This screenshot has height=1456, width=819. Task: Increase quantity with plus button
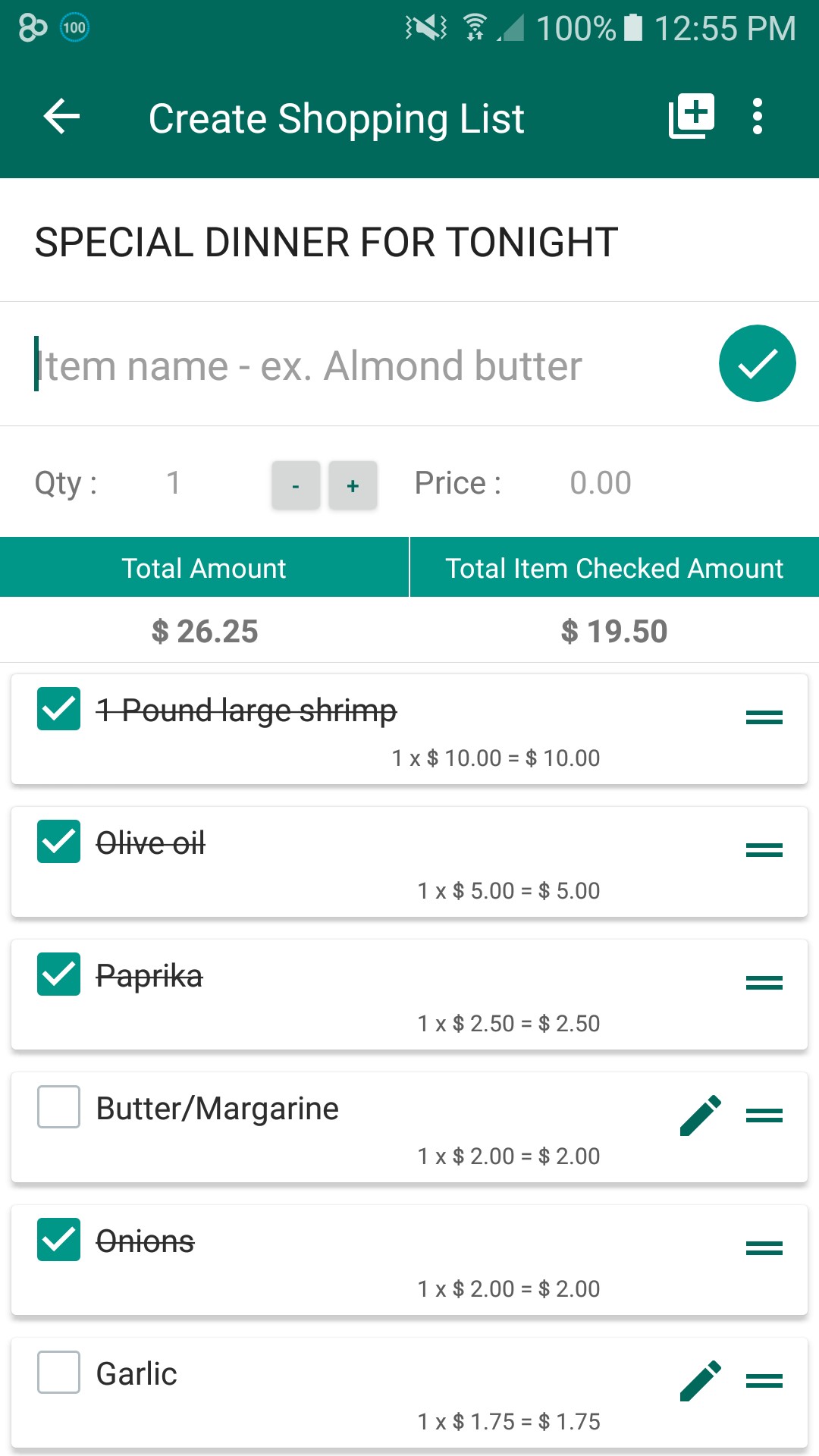coord(353,485)
